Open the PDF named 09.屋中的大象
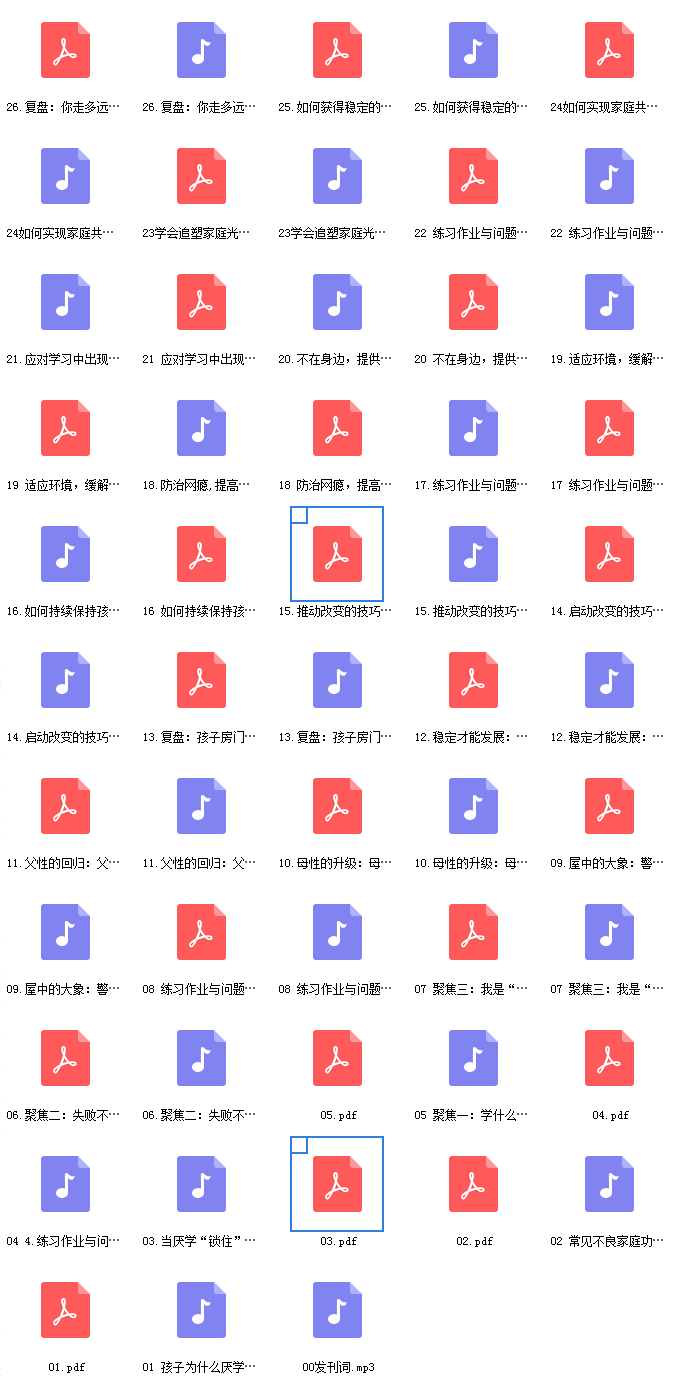This screenshot has height=1376, width=677. 609,806
